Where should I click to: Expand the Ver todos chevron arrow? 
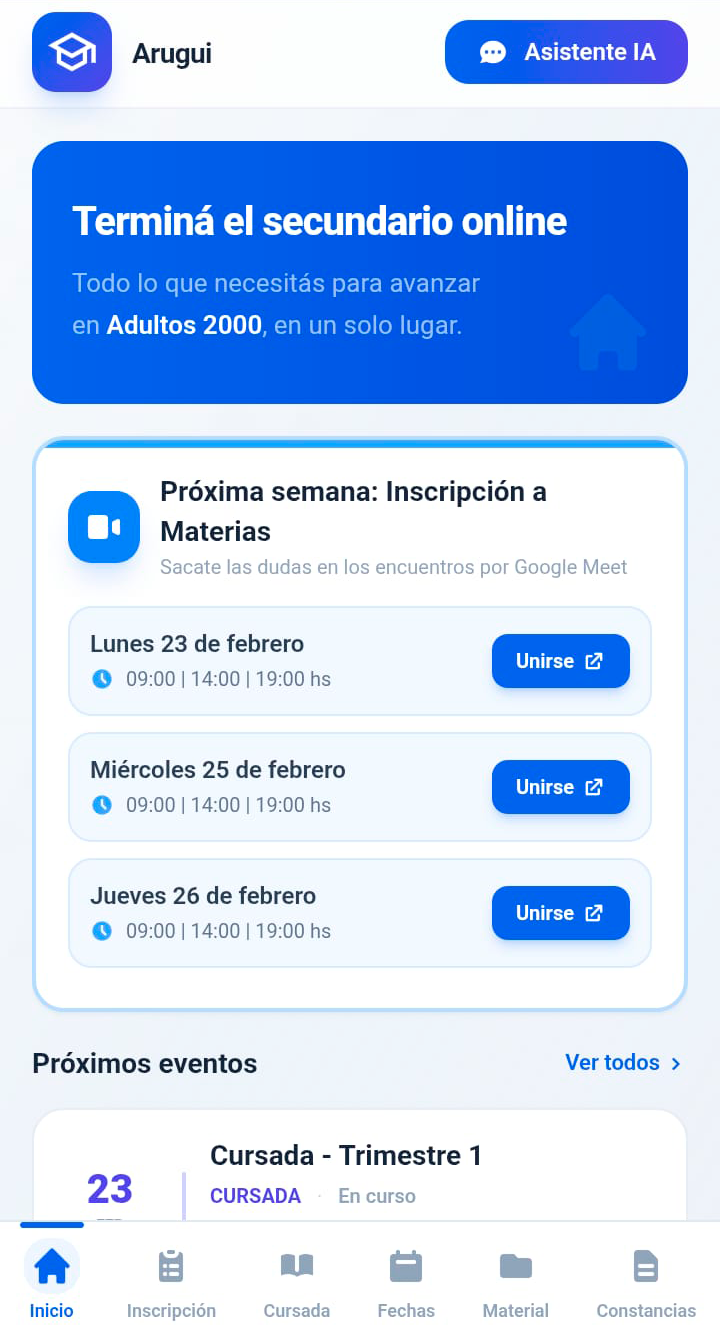pyautogui.click(x=675, y=1063)
